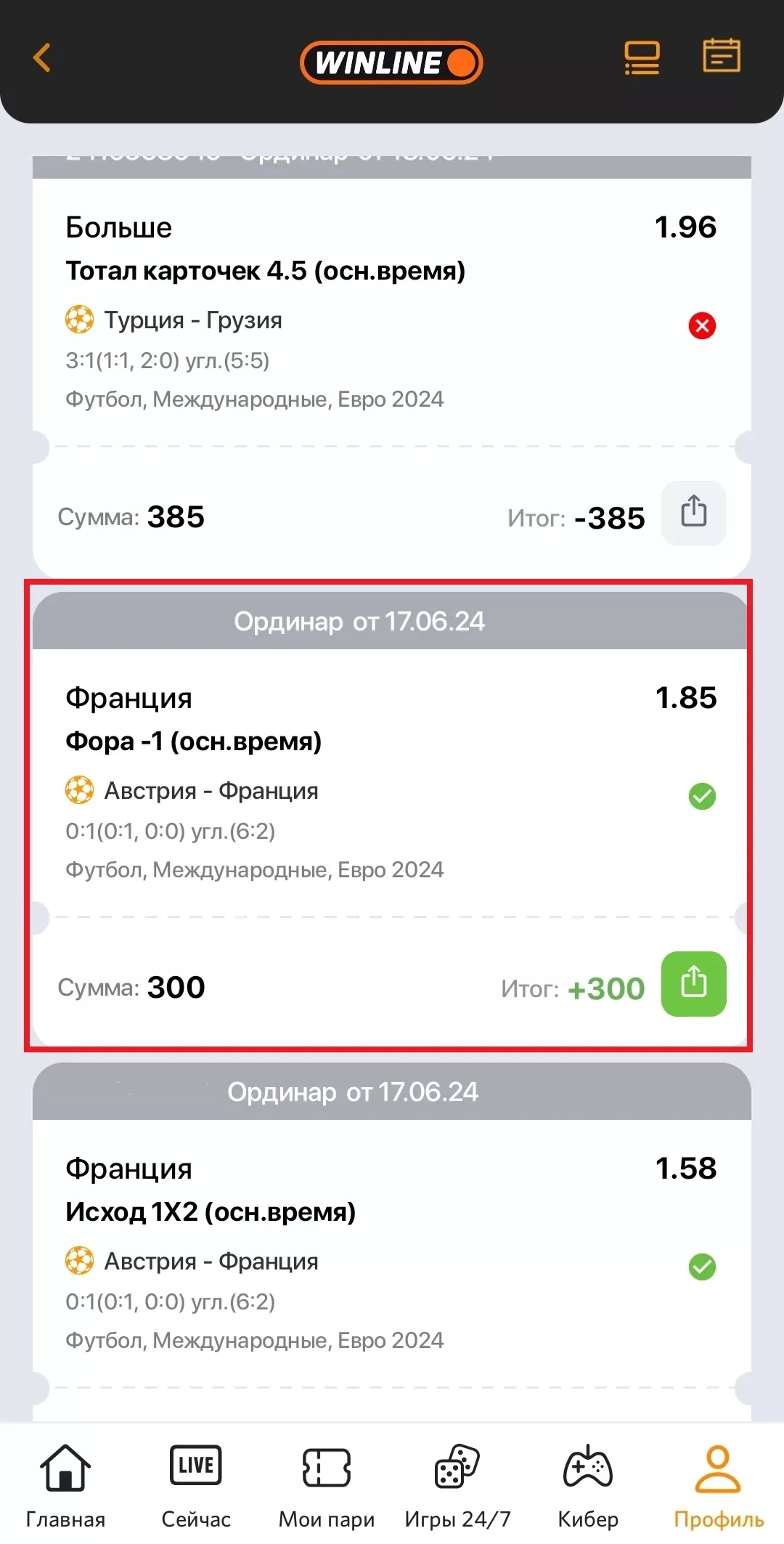Tap the football icon next to Турция - Грузия
The height and width of the screenshot is (1544, 784).
[x=80, y=320]
